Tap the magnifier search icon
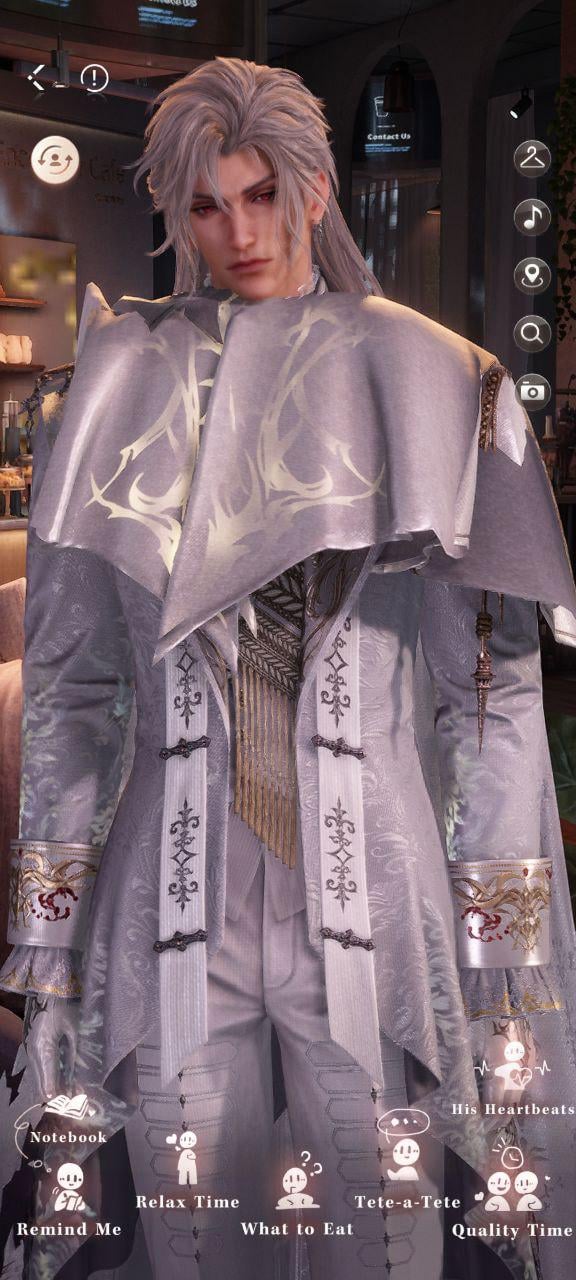576x1280 pixels. tap(532, 333)
